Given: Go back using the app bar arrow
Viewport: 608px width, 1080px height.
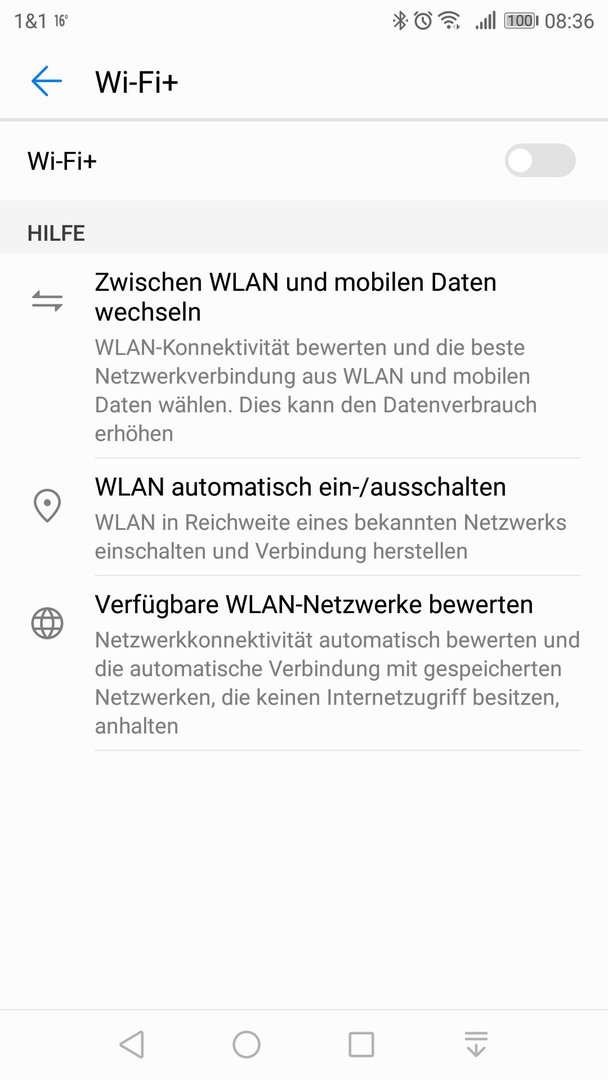Looking at the screenshot, I should tap(46, 82).
